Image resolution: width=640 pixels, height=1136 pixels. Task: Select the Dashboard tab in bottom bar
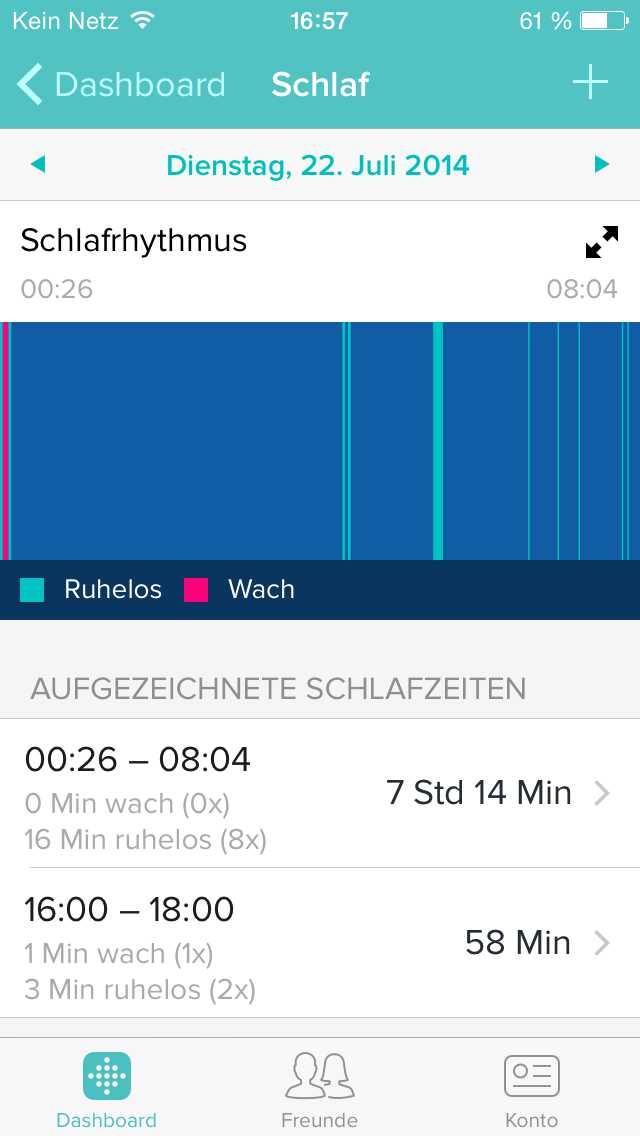pos(106,1090)
